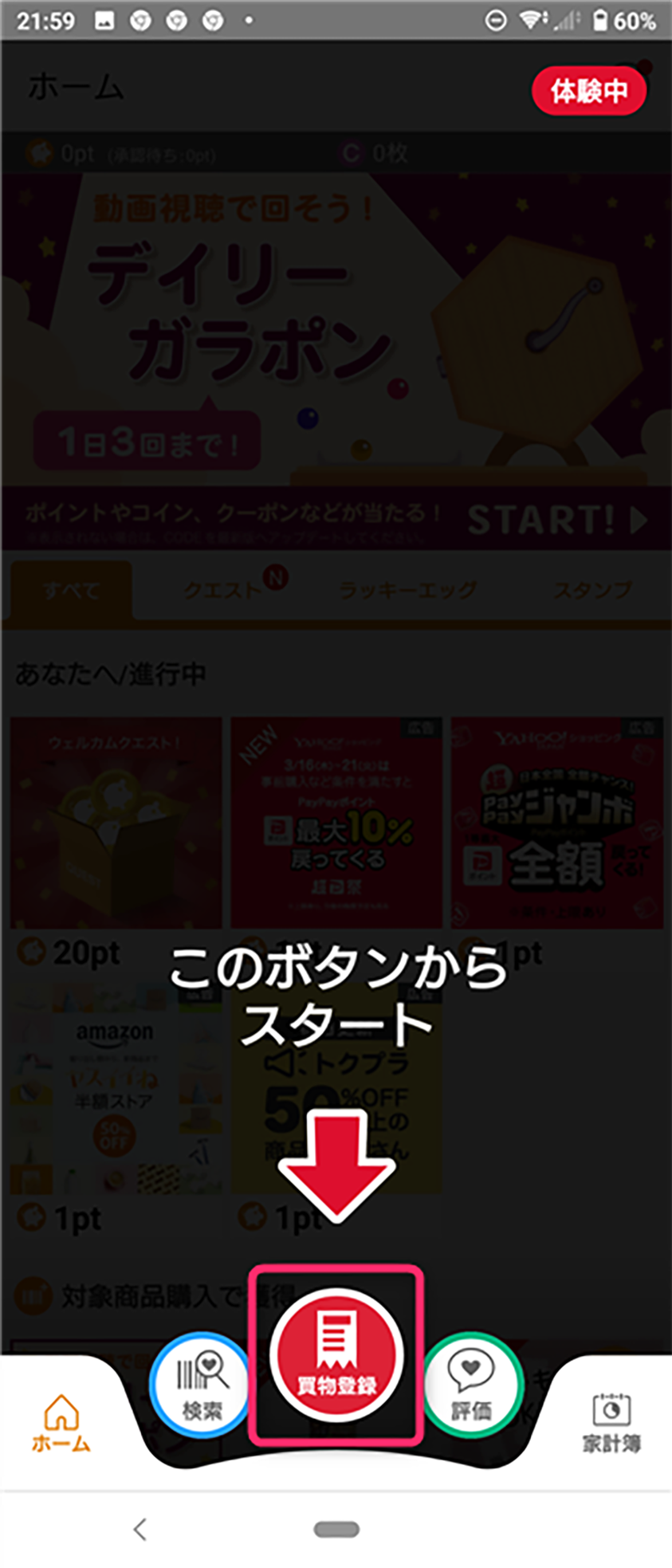Go back with the system back arrow

click(140, 1529)
